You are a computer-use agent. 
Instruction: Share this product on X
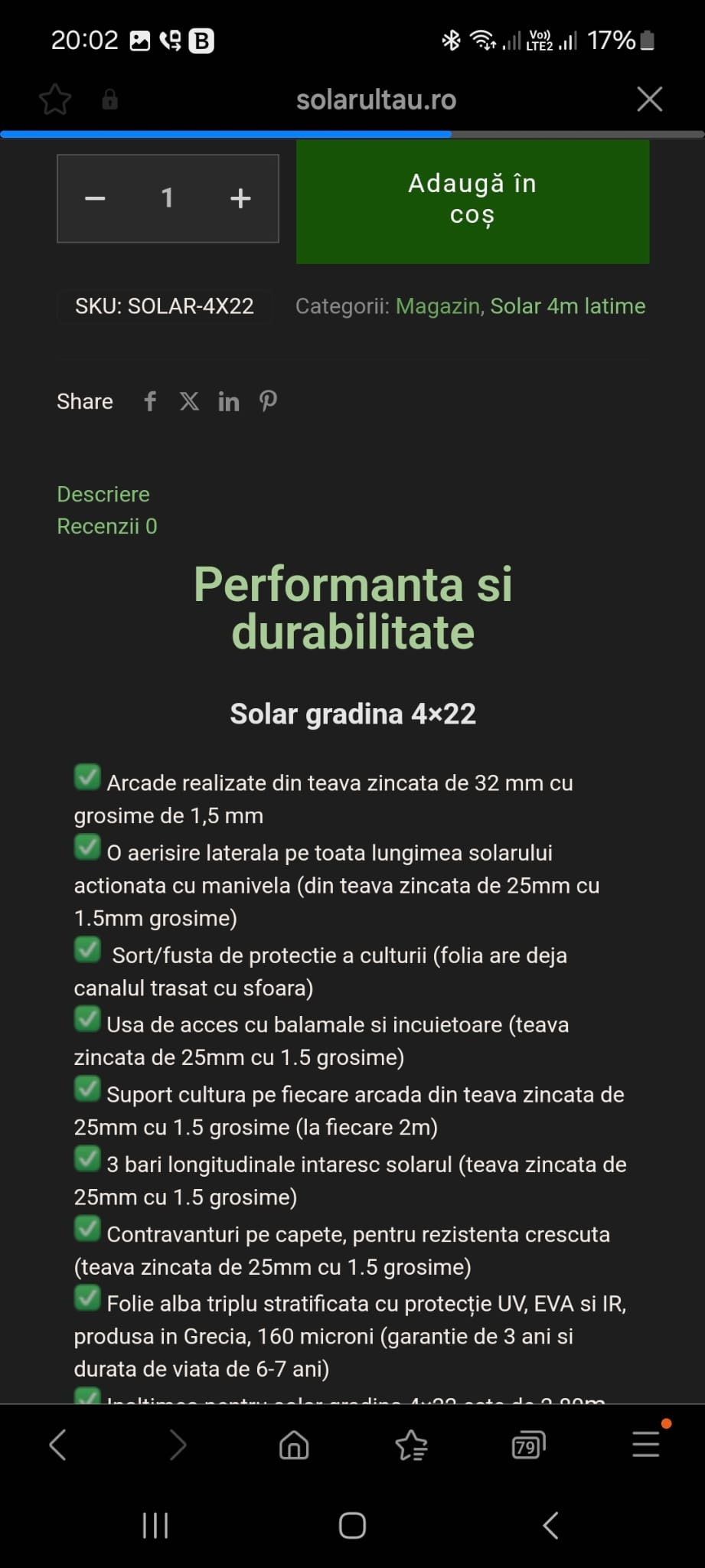(189, 401)
